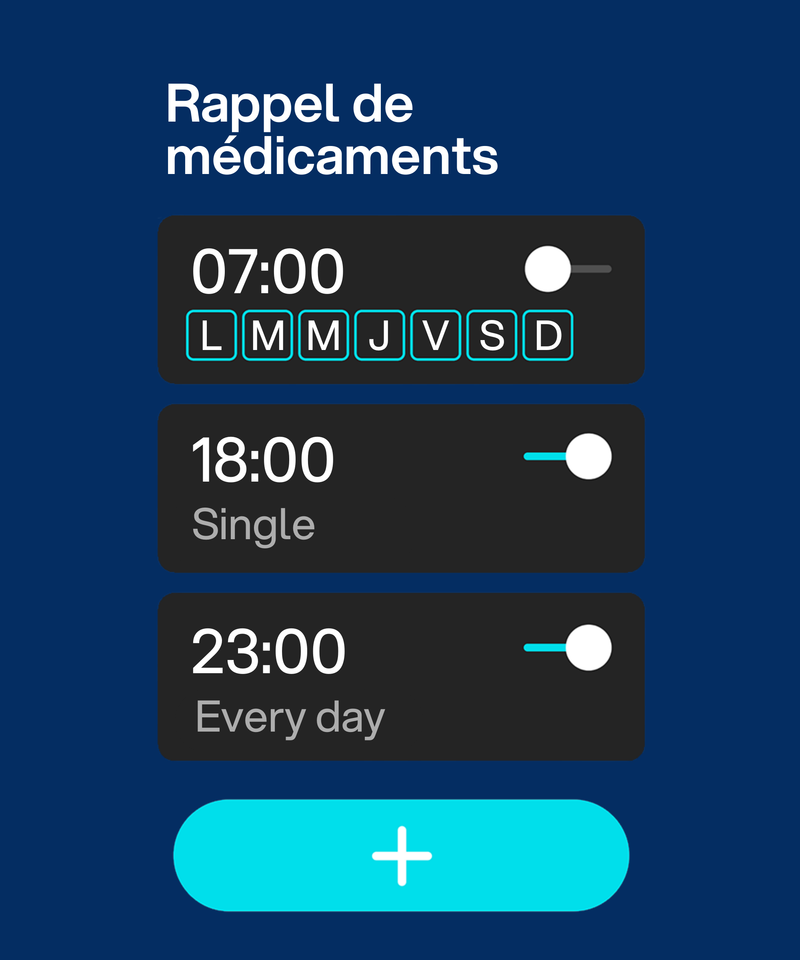The image size is (800, 960).
Task: Enable the 07:00 reminder switch
Action: coord(567,270)
